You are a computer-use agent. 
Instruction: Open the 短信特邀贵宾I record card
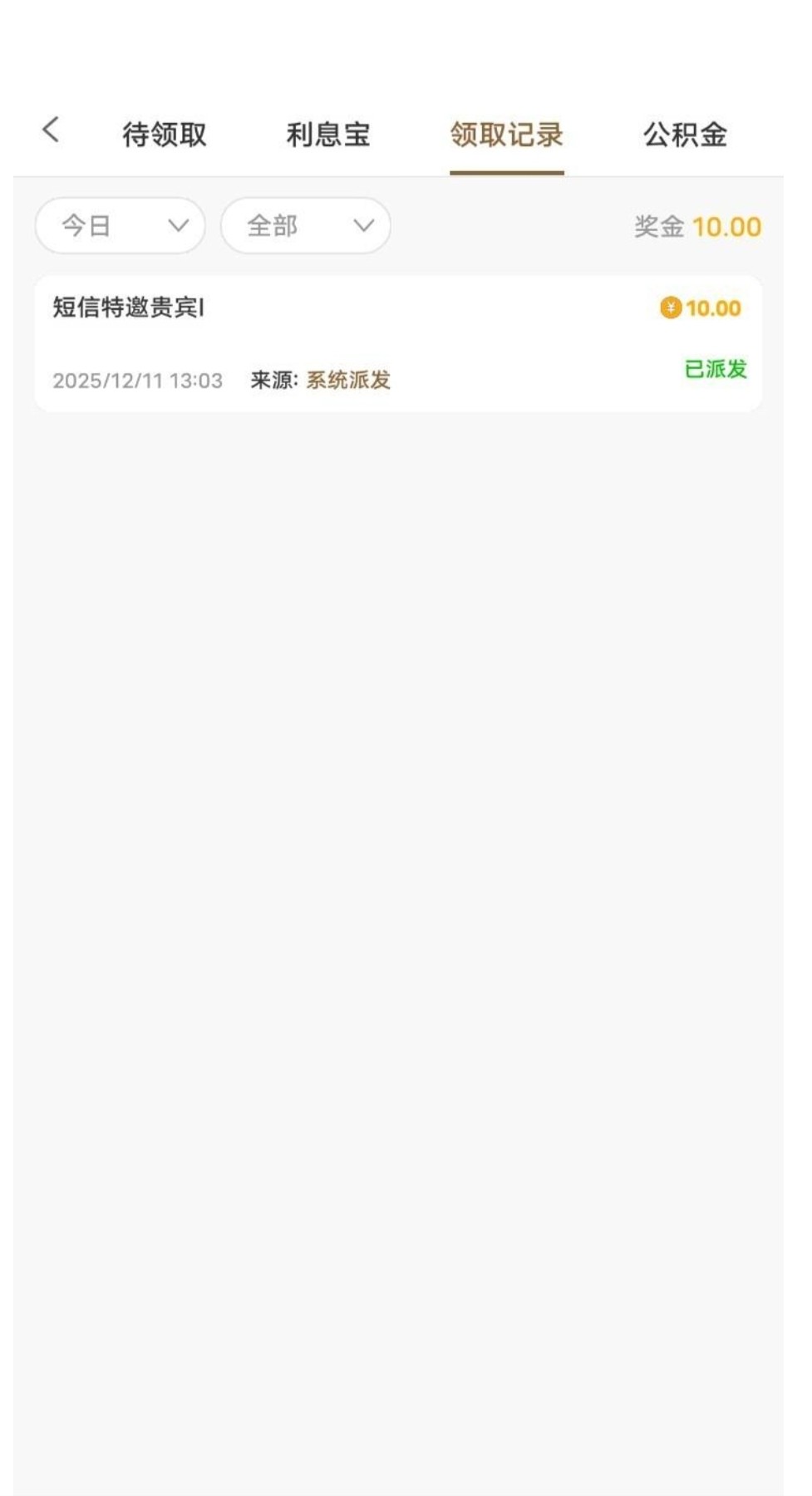(x=398, y=343)
